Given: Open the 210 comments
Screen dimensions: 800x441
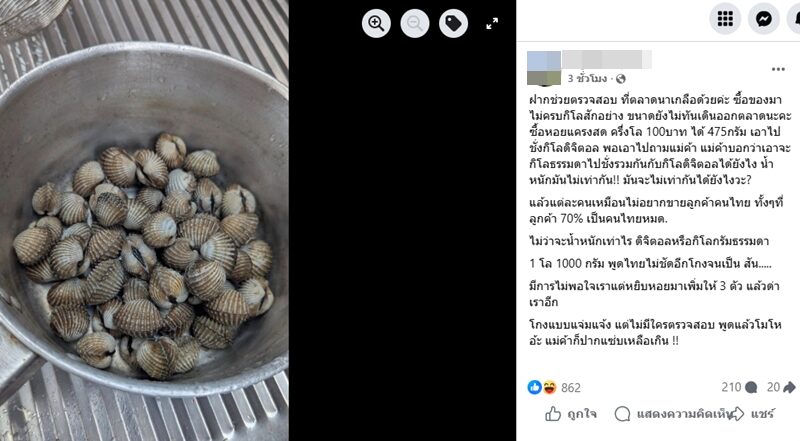Looking at the screenshot, I should click(x=731, y=387).
